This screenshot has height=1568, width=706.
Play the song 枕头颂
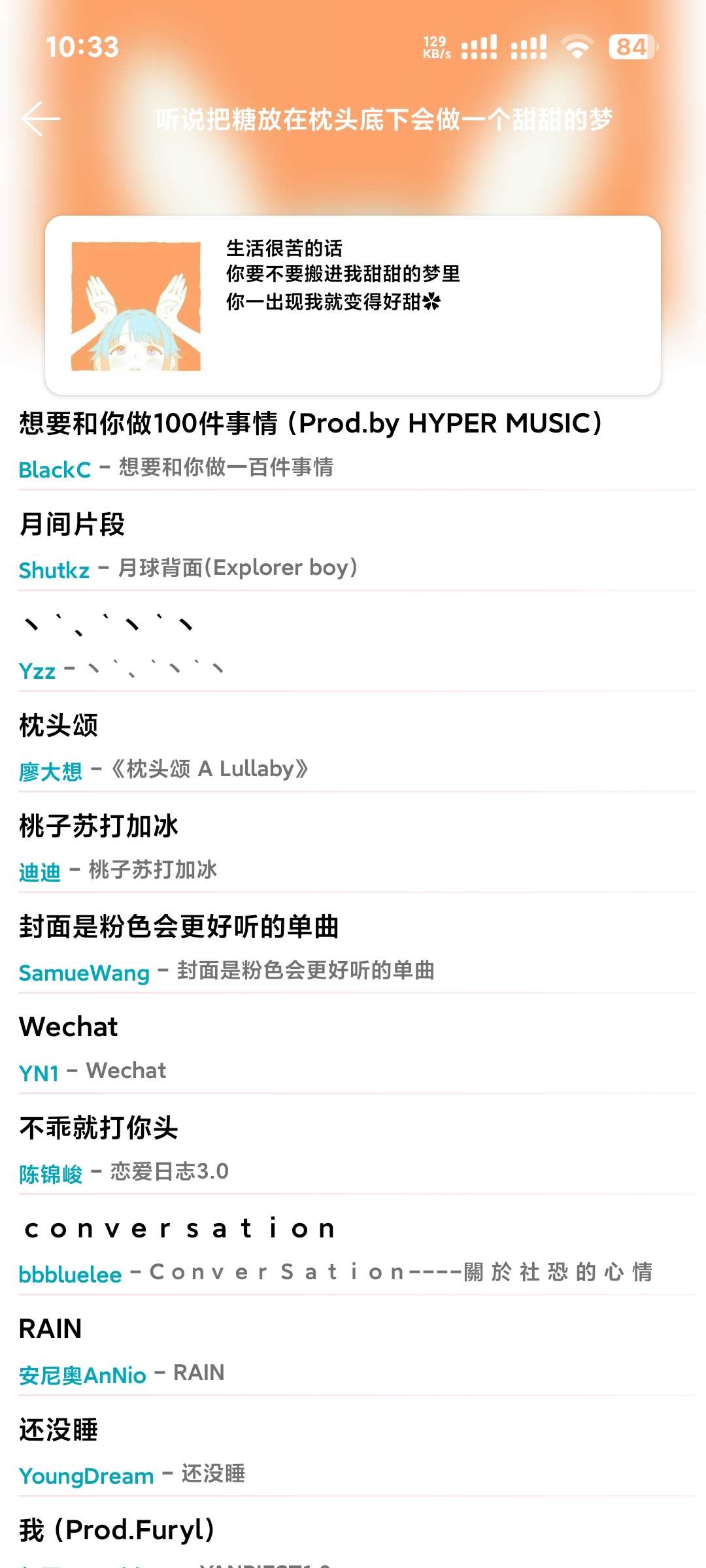[59, 725]
